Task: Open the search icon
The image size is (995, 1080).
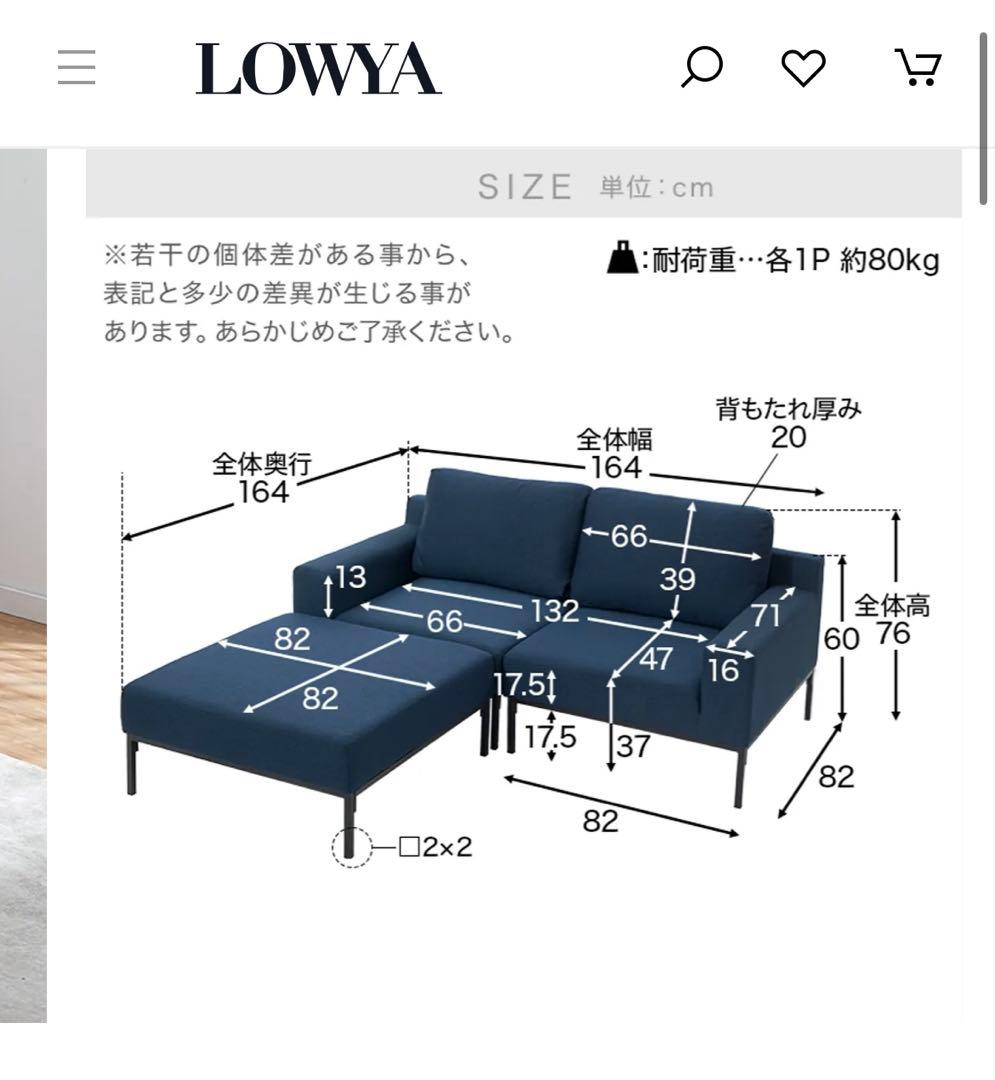Action: [x=702, y=68]
